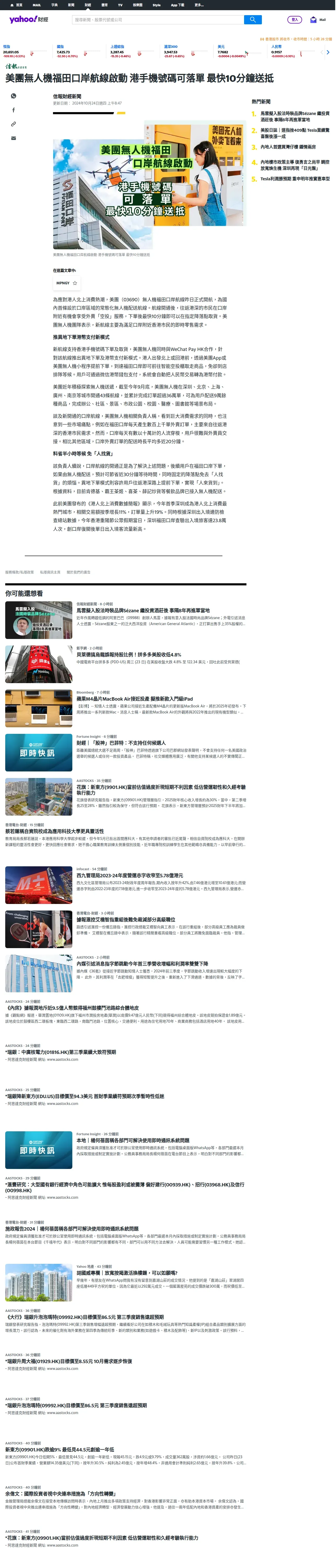The image size is (336, 1568).
Task: Open the 恆指 index quote
Action: (7, 47)
